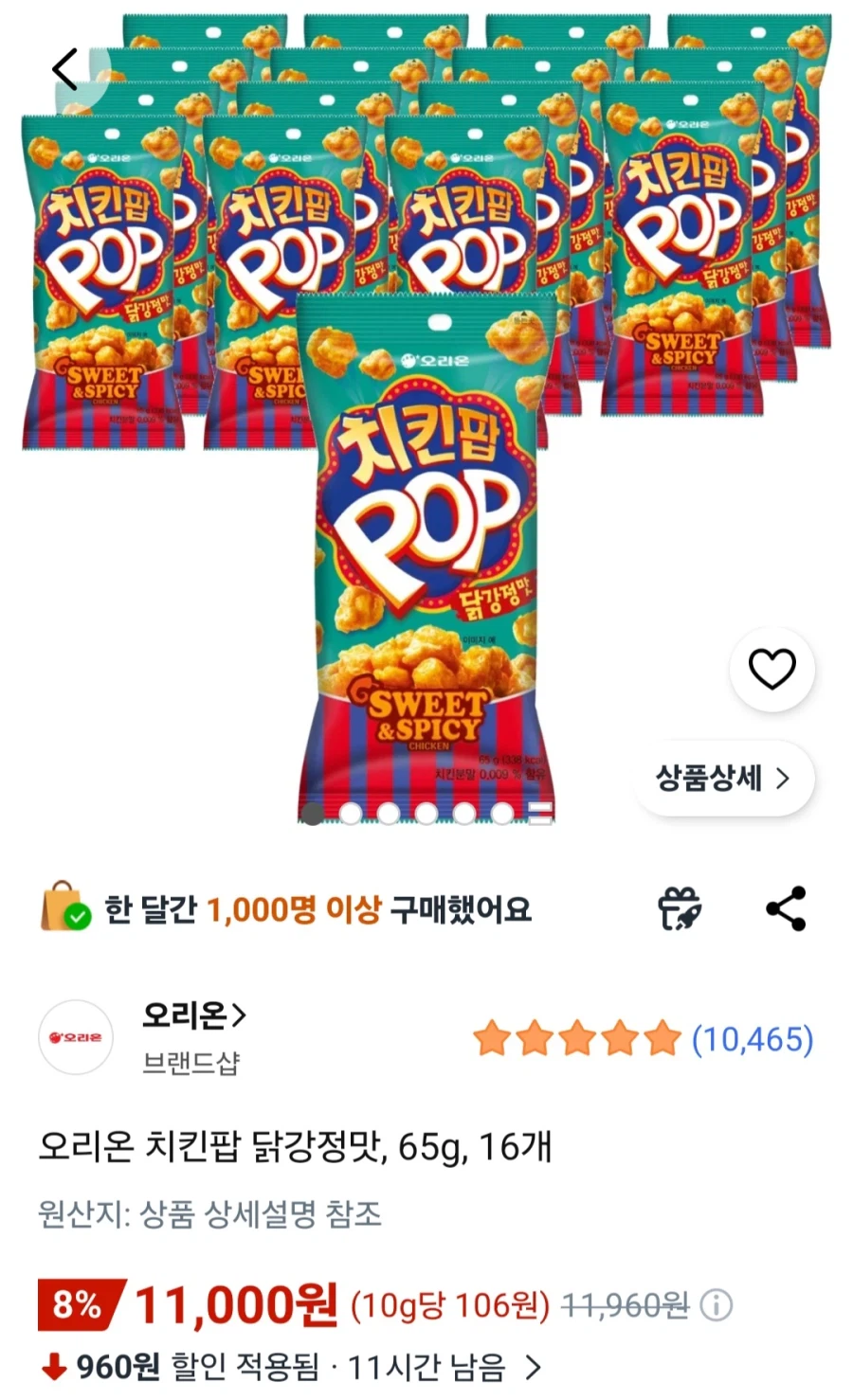Tap the red discount arrow icon
Image resolution: width=853 pixels, height=1400 pixels.
pos(52,1368)
